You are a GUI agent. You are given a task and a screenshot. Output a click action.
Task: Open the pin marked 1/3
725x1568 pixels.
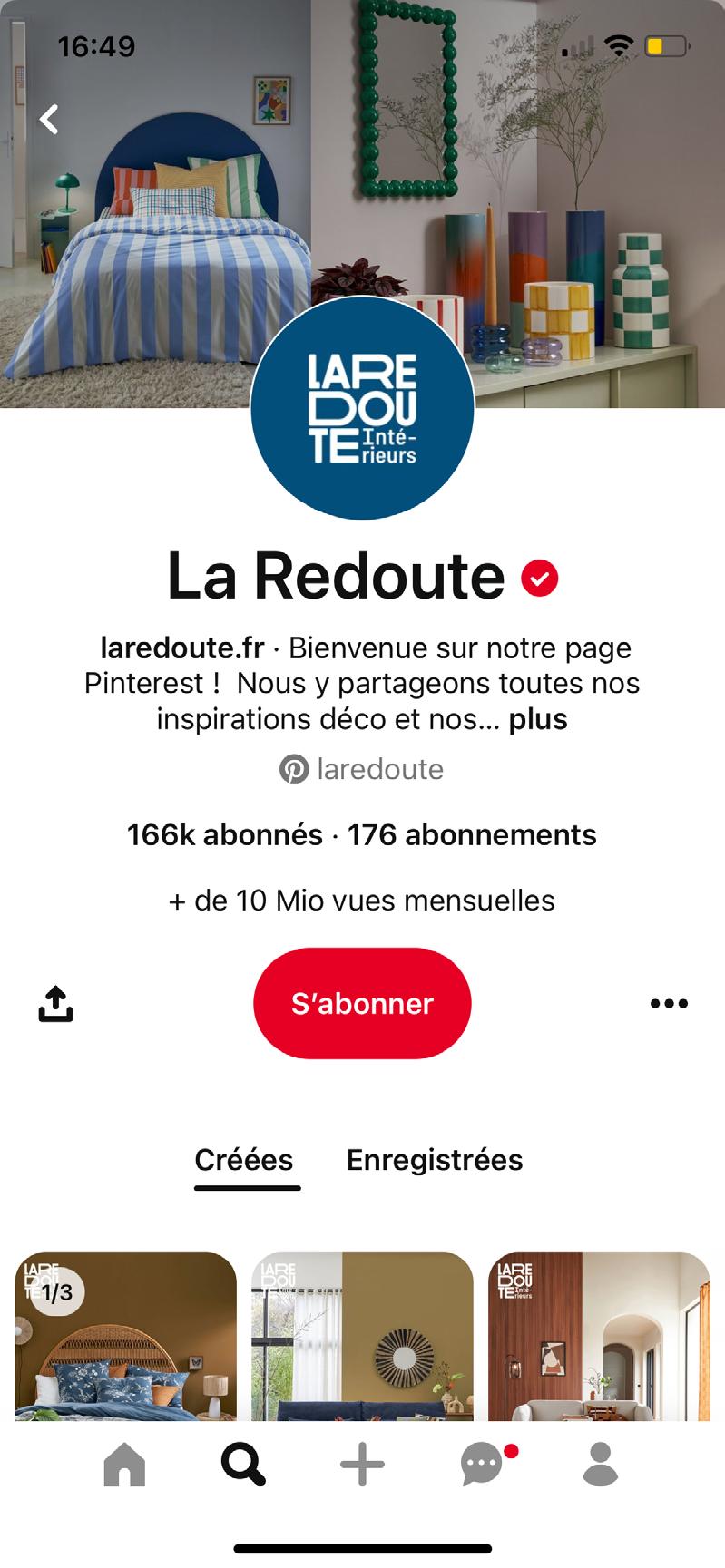125,1336
